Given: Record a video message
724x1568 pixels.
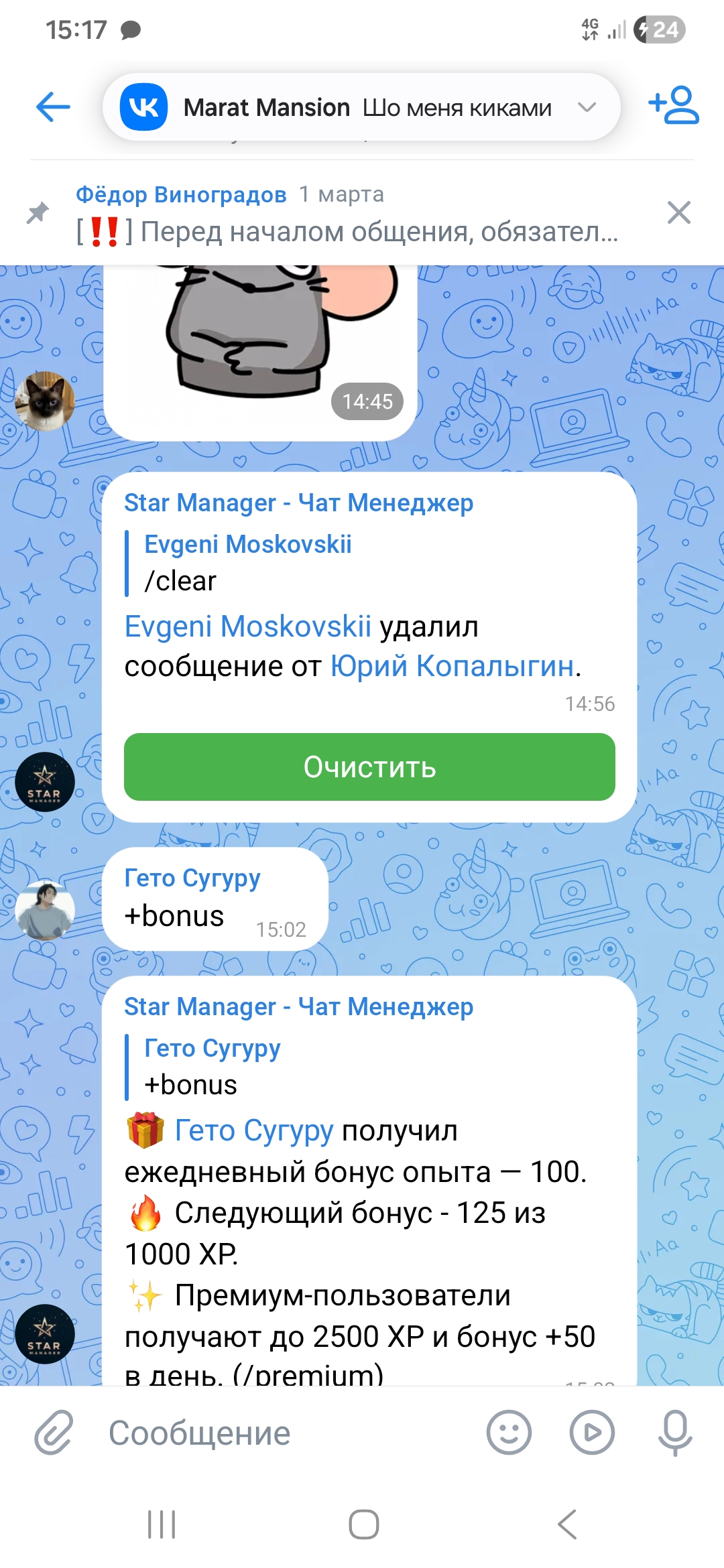Looking at the screenshot, I should click(592, 1433).
